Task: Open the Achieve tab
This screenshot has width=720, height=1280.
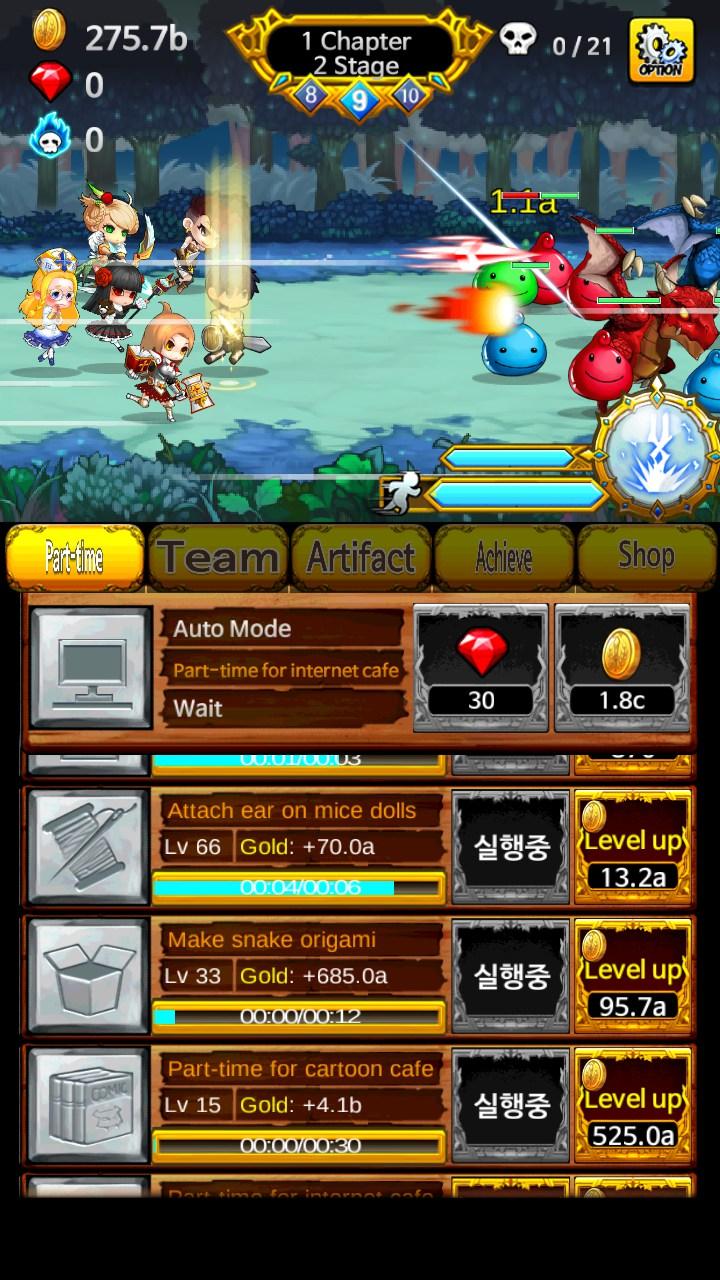Action: click(x=504, y=557)
